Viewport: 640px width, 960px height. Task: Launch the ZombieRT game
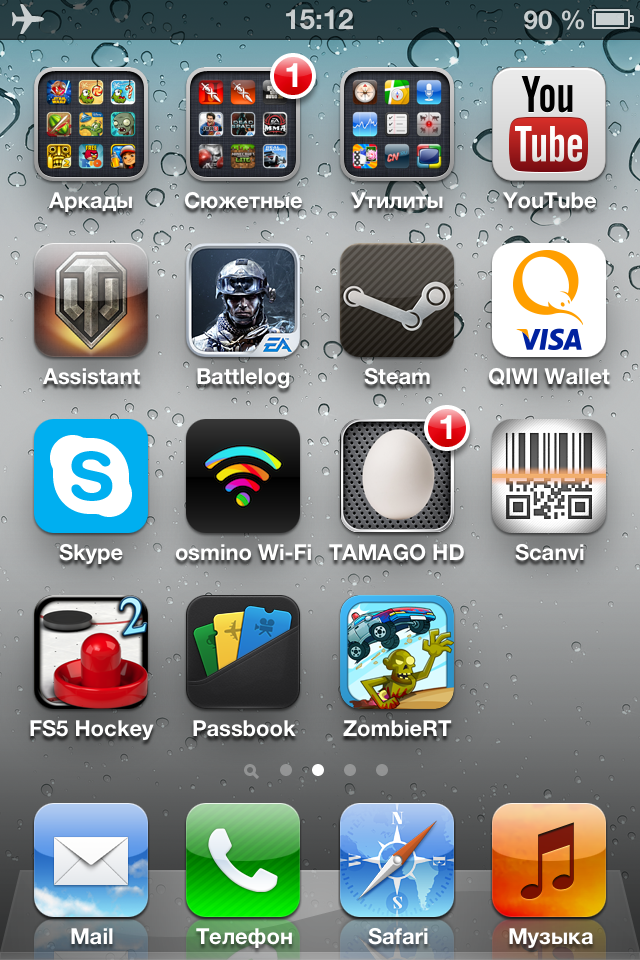click(397, 652)
